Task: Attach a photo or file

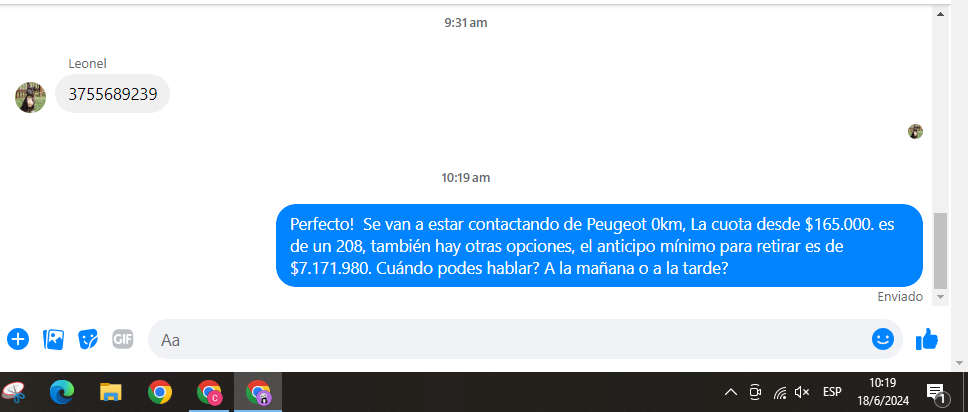Action: [53, 339]
